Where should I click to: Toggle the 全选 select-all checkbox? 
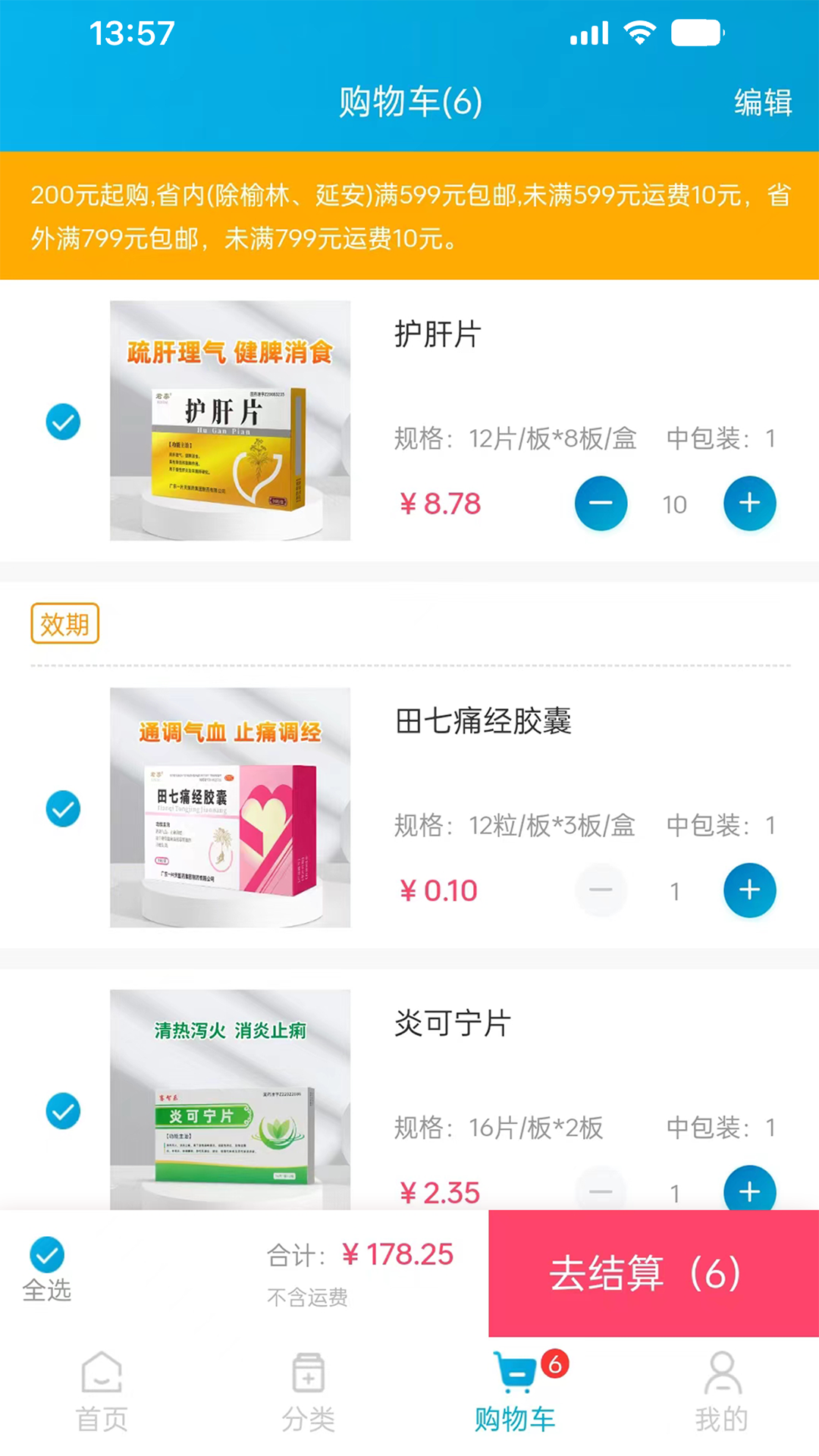coord(46,1254)
